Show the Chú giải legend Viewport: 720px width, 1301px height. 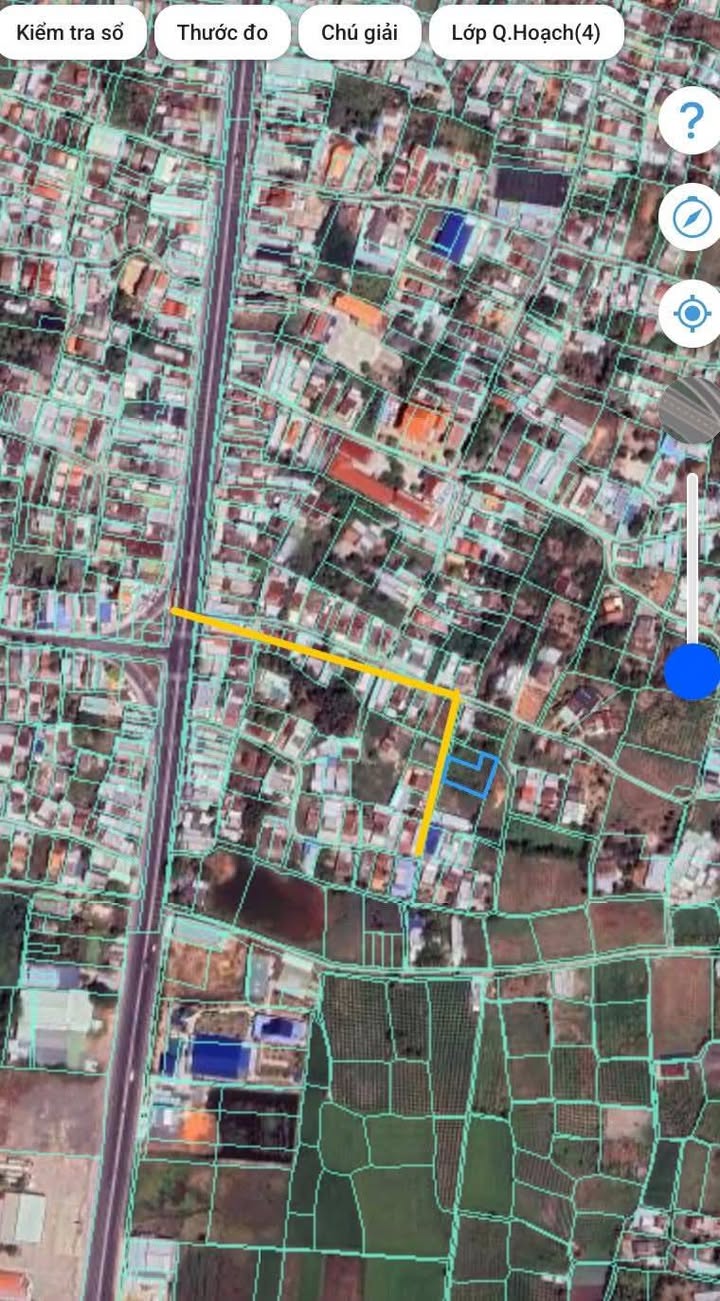pos(359,33)
